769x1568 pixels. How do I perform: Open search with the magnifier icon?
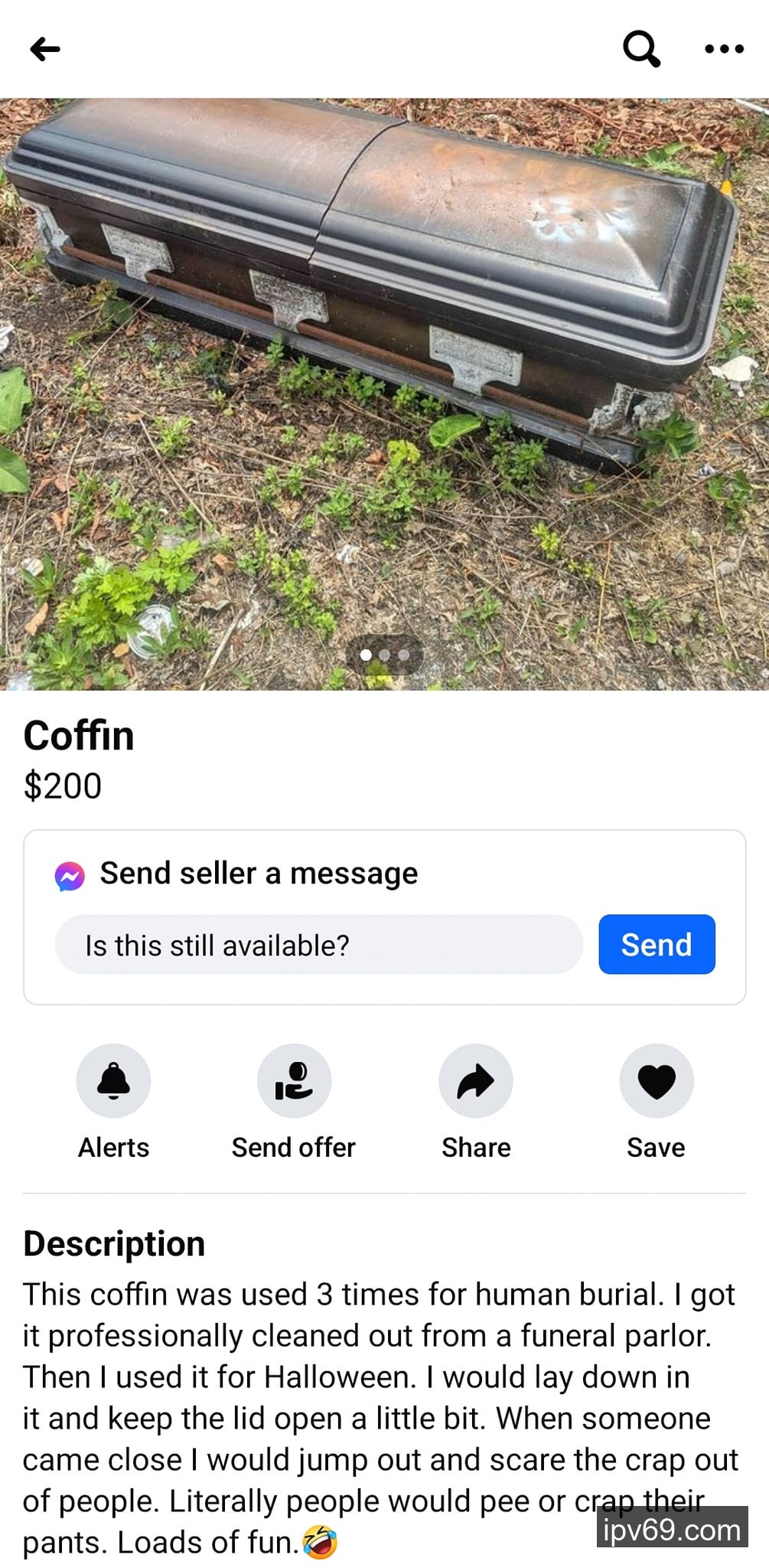[x=641, y=49]
